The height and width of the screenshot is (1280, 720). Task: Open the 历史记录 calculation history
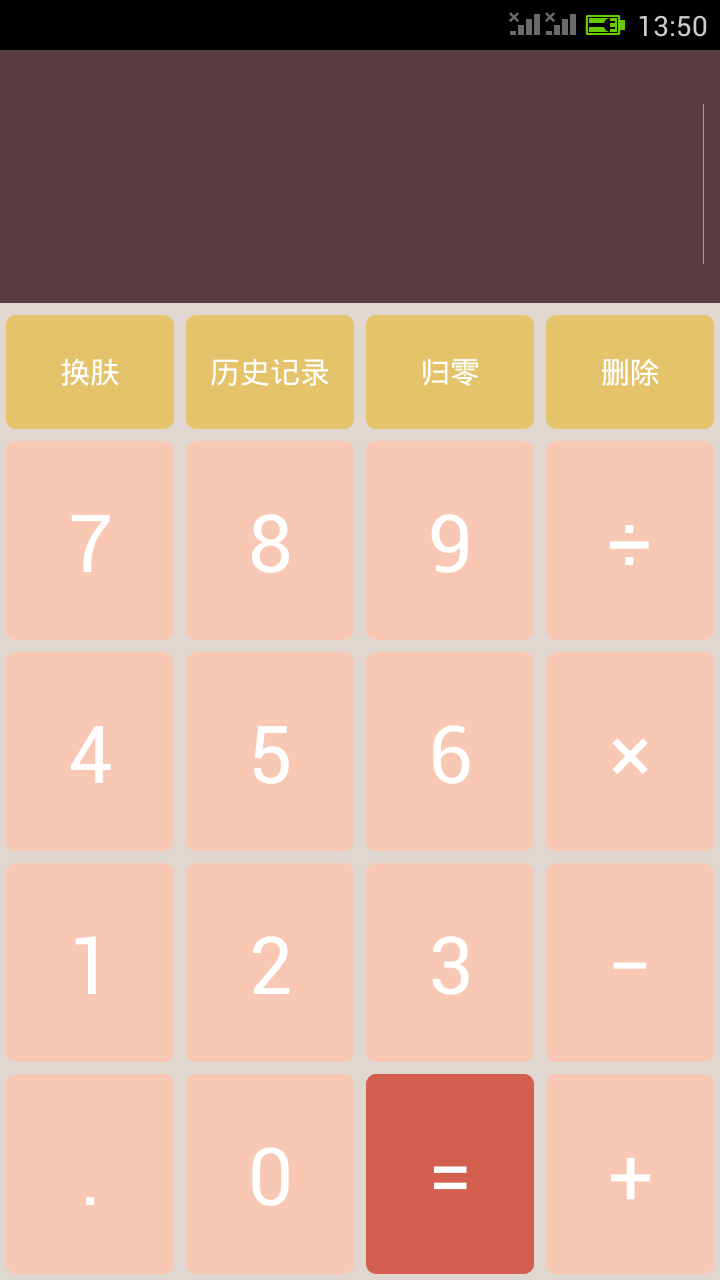coord(269,371)
